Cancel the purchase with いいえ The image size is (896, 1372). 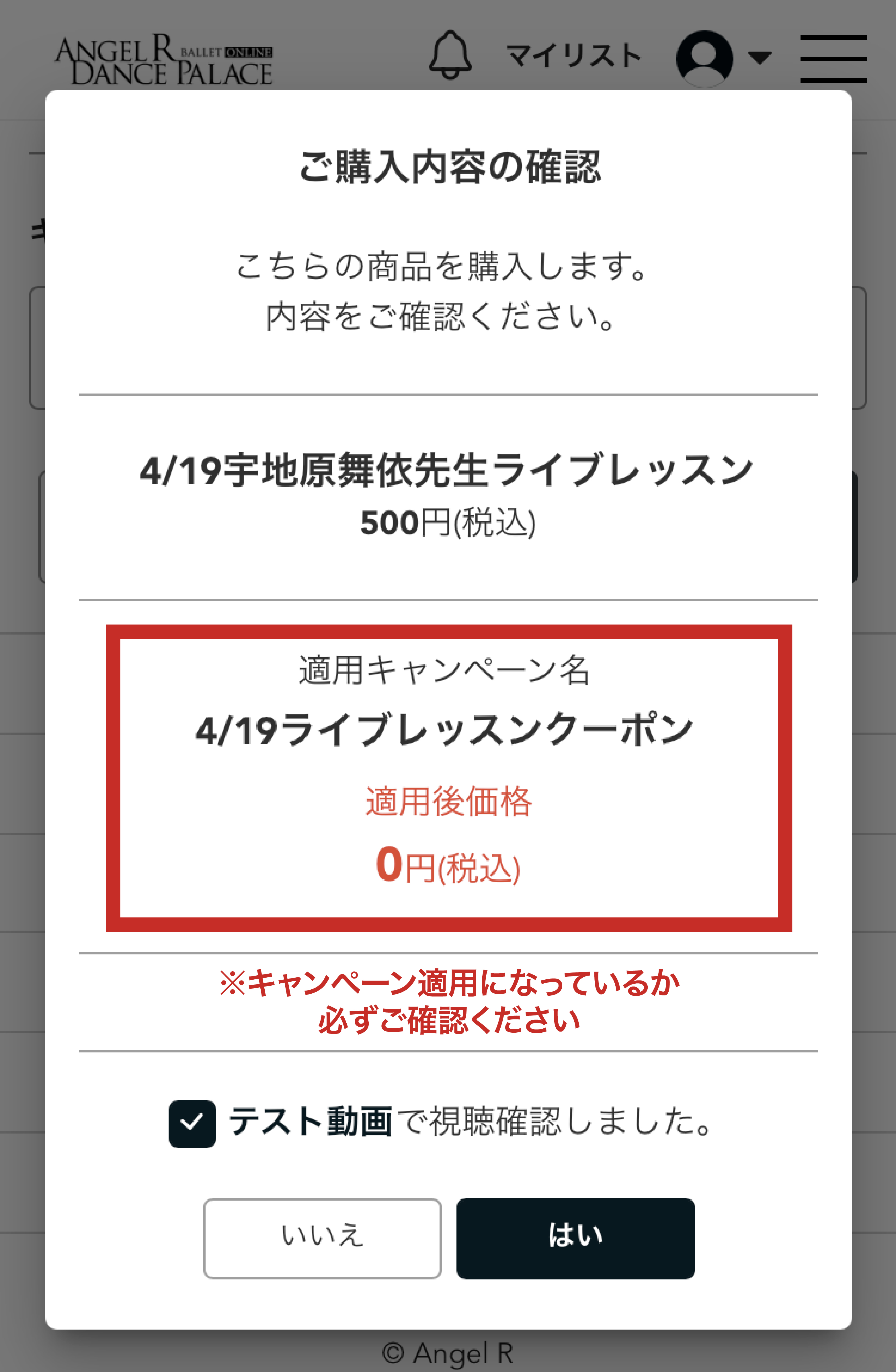[322, 1238]
